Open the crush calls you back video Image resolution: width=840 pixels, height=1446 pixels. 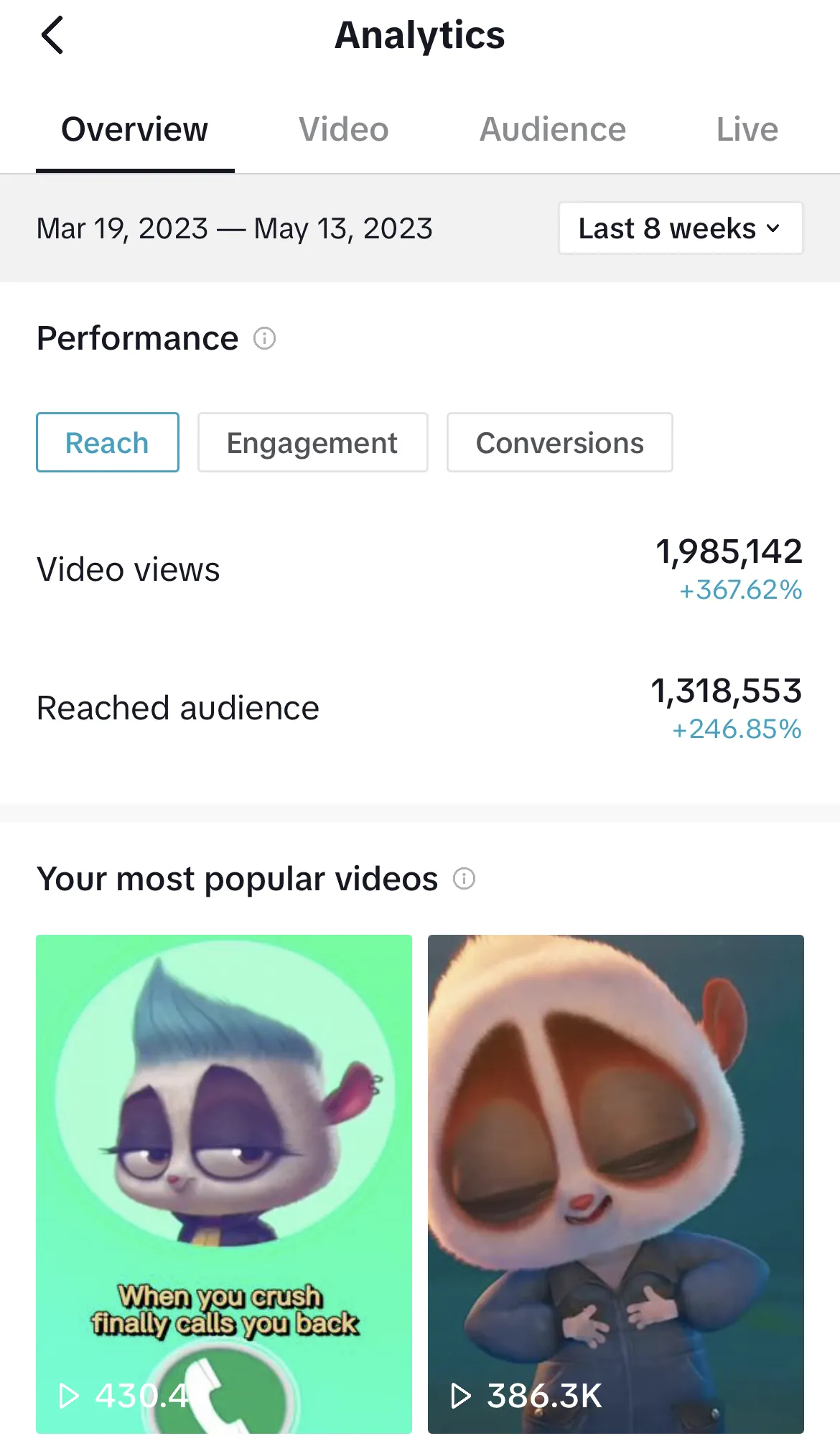click(224, 1183)
